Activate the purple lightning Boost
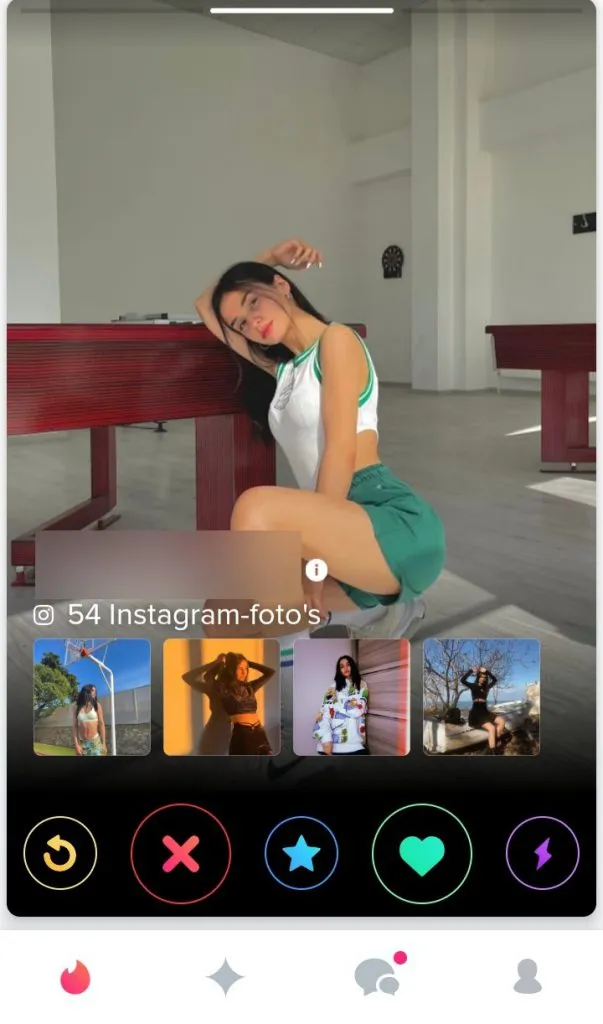Image resolution: width=603 pixels, height=1024 pixels. [542, 853]
